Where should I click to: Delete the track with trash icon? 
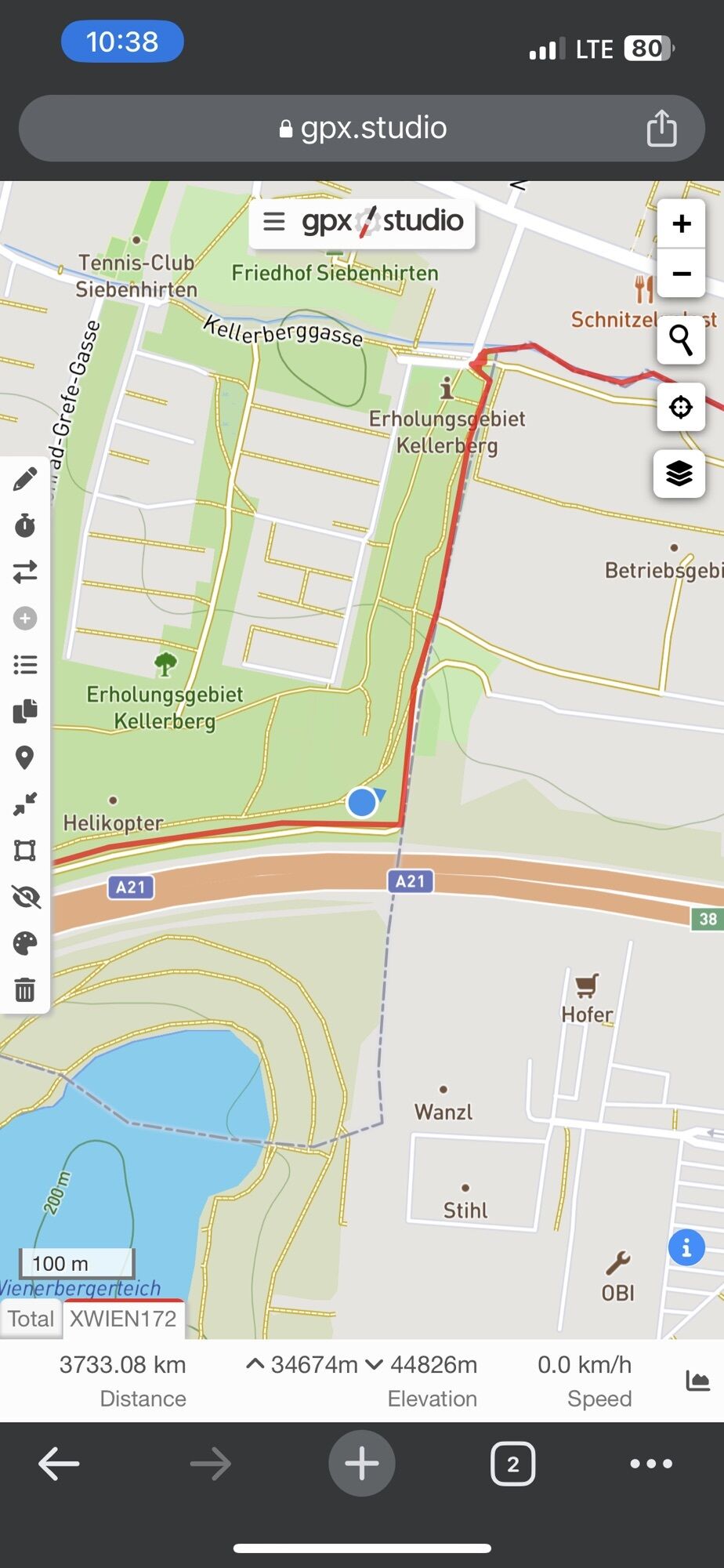click(25, 990)
